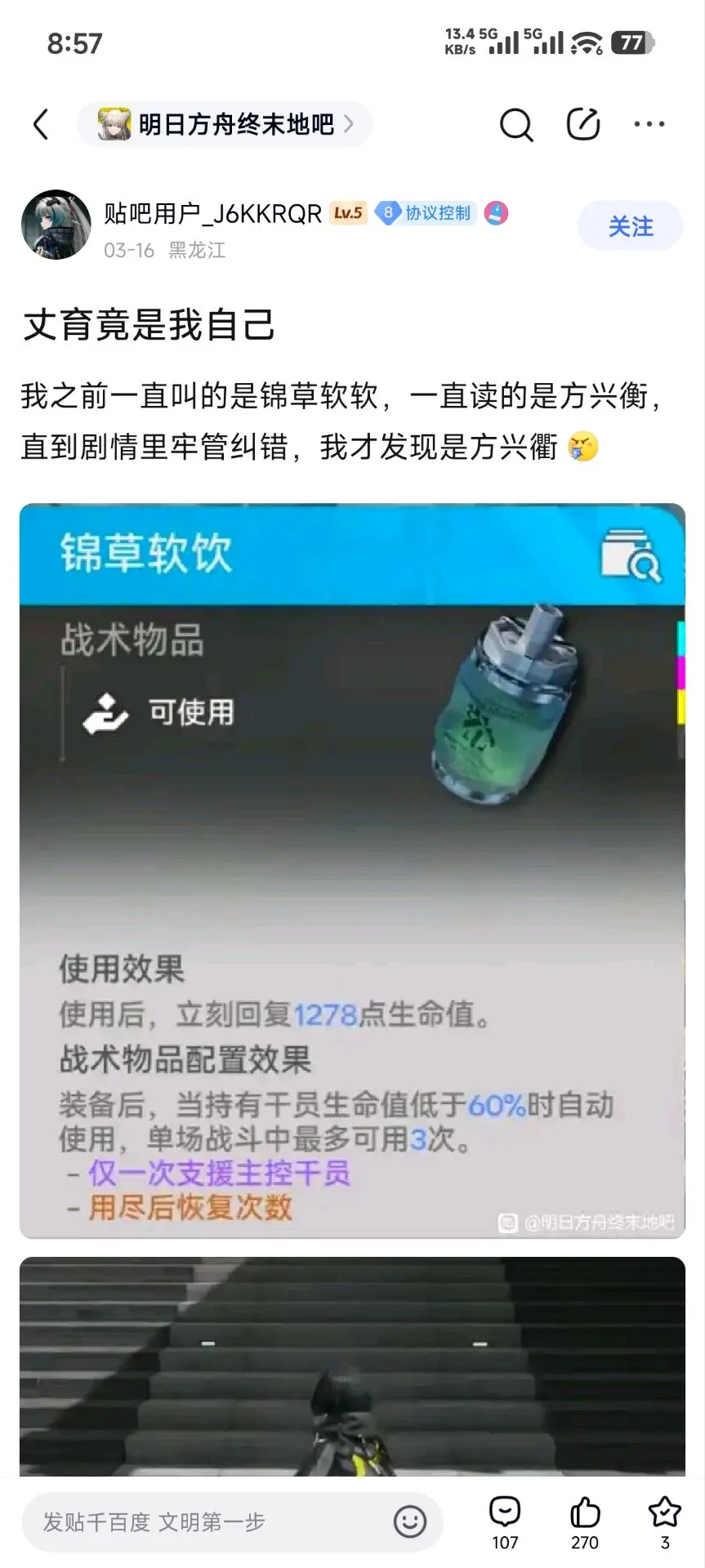The width and height of the screenshot is (705, 1568).
Task: View the 锦草软饮 item image
Action: 352,870
